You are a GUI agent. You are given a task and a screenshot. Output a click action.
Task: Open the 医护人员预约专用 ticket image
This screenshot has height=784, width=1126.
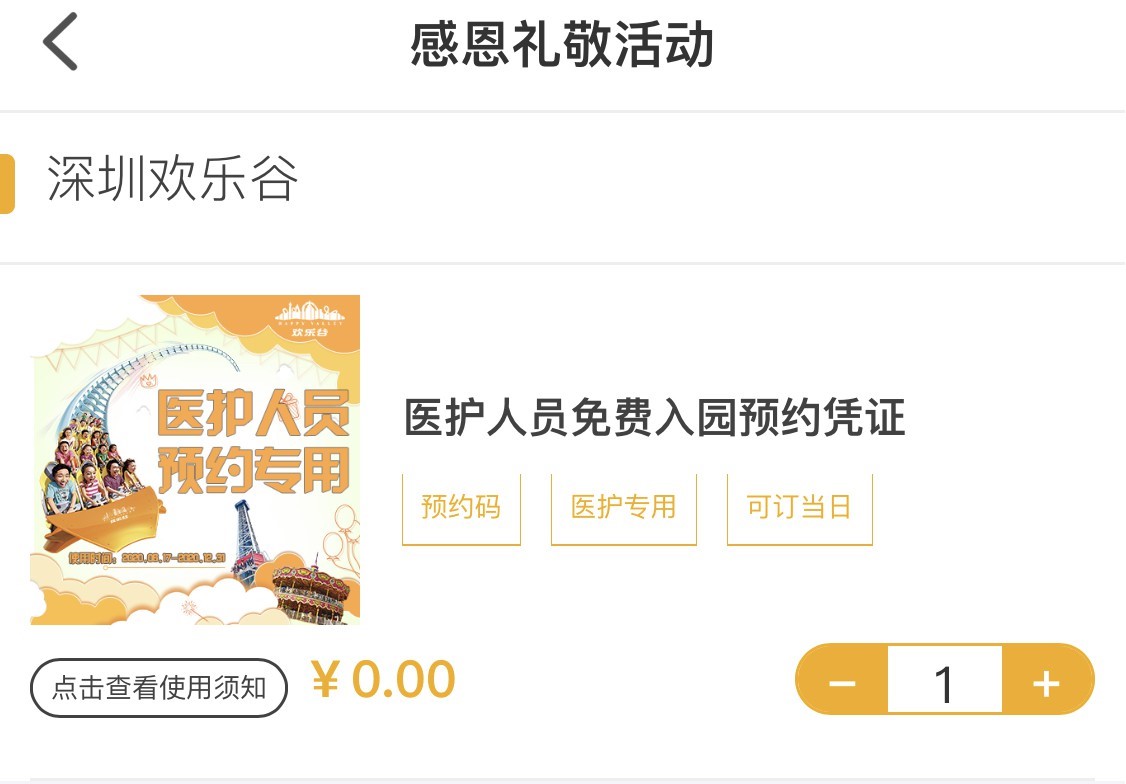pyautogui.click(x=196, y=460)
